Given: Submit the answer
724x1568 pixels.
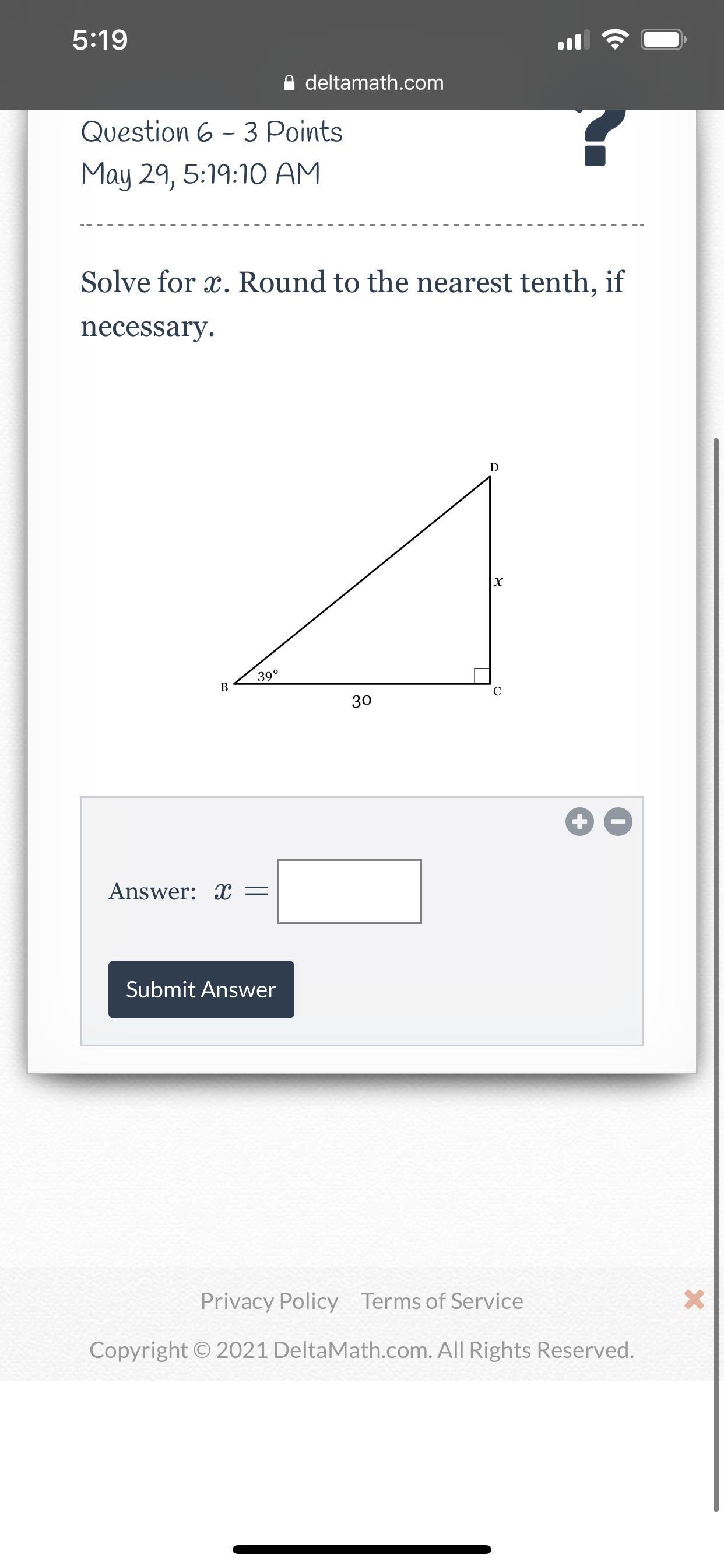Looking at the screenshot, I should pos(201,989).
